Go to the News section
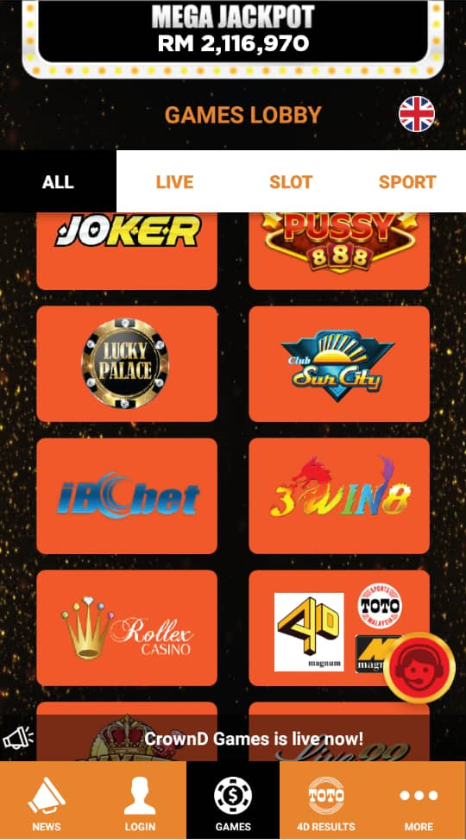 click(47, 800)
